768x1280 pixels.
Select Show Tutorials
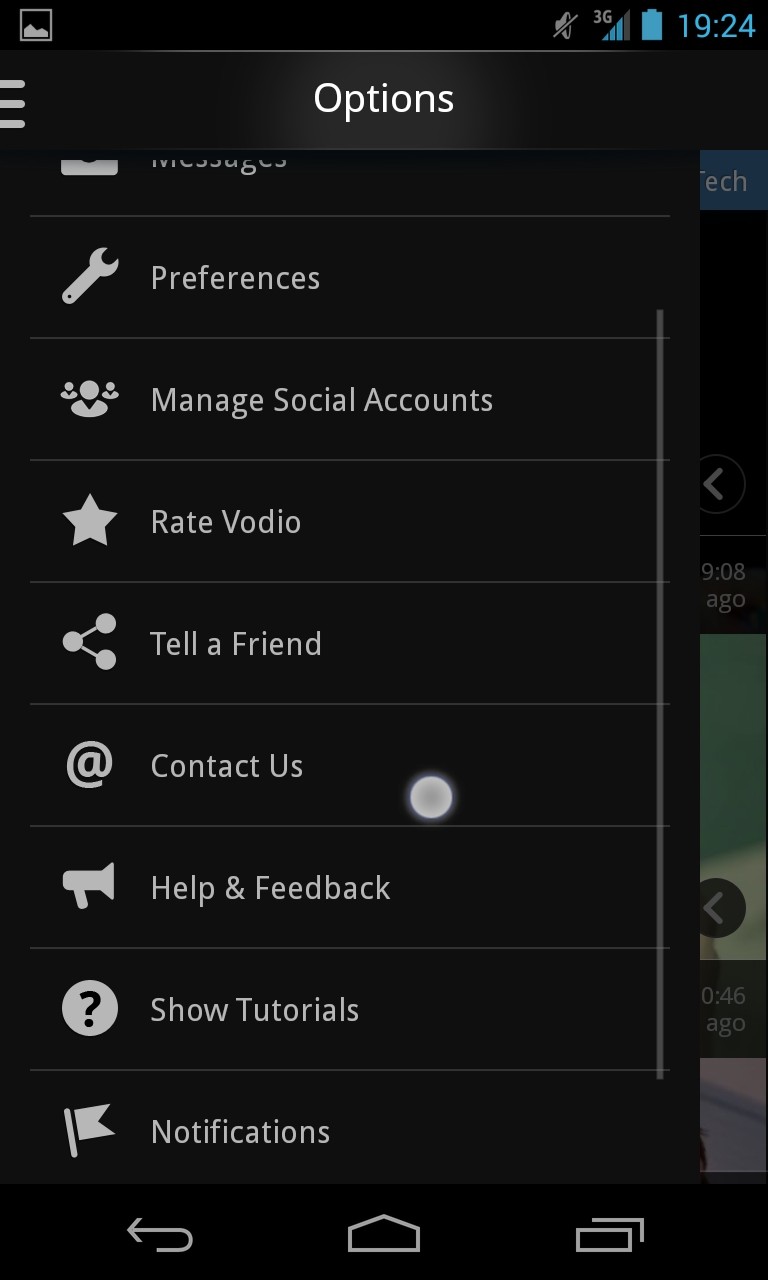(x=254, y=1010)
